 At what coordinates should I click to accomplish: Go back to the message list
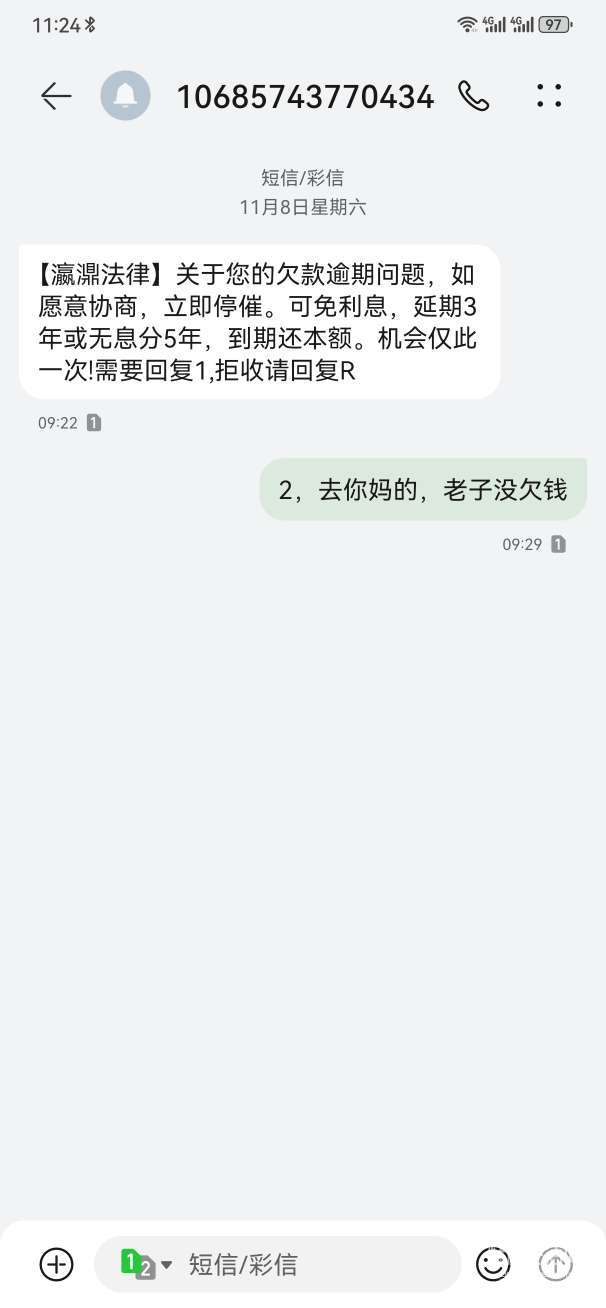click(x=56, y=96)
